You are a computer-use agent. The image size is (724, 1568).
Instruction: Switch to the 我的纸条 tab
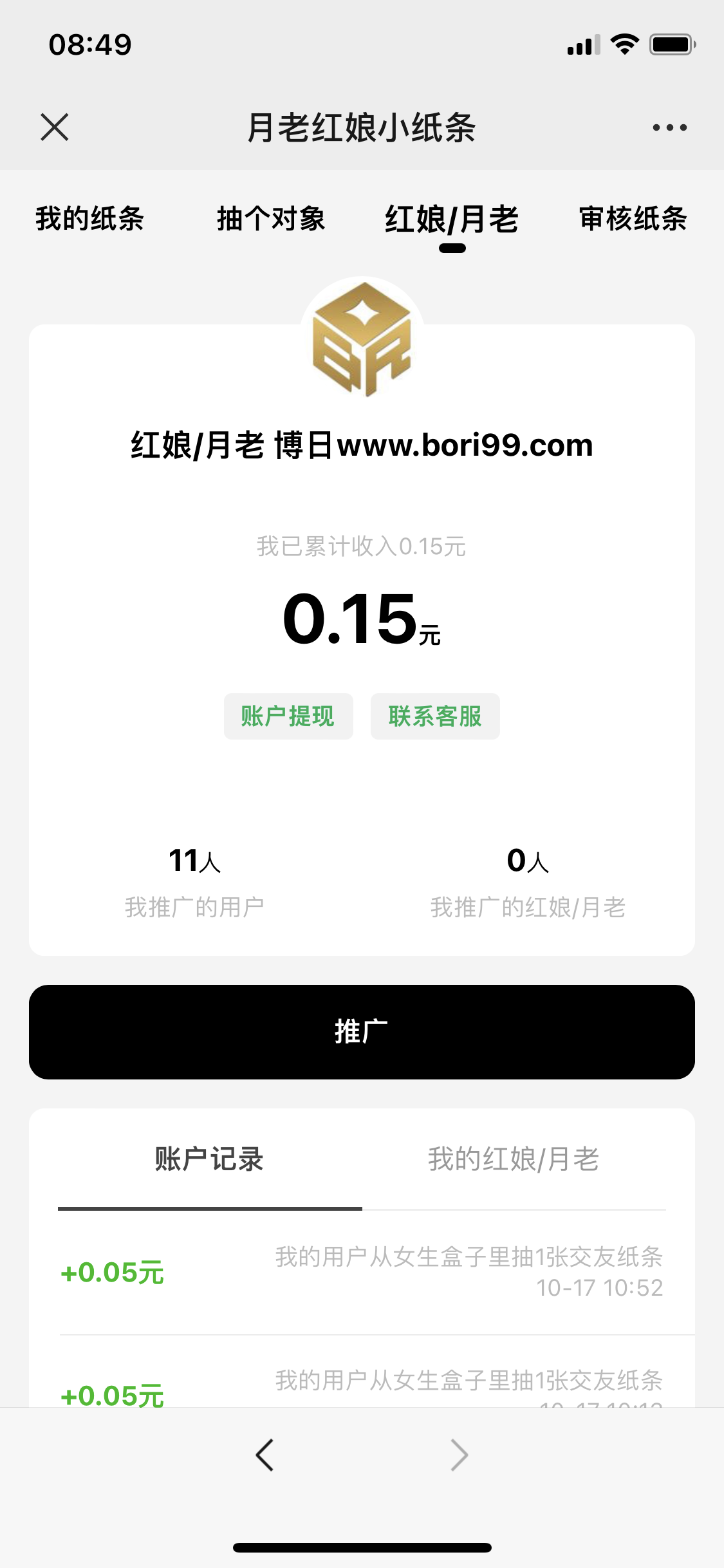pos(89,219)
